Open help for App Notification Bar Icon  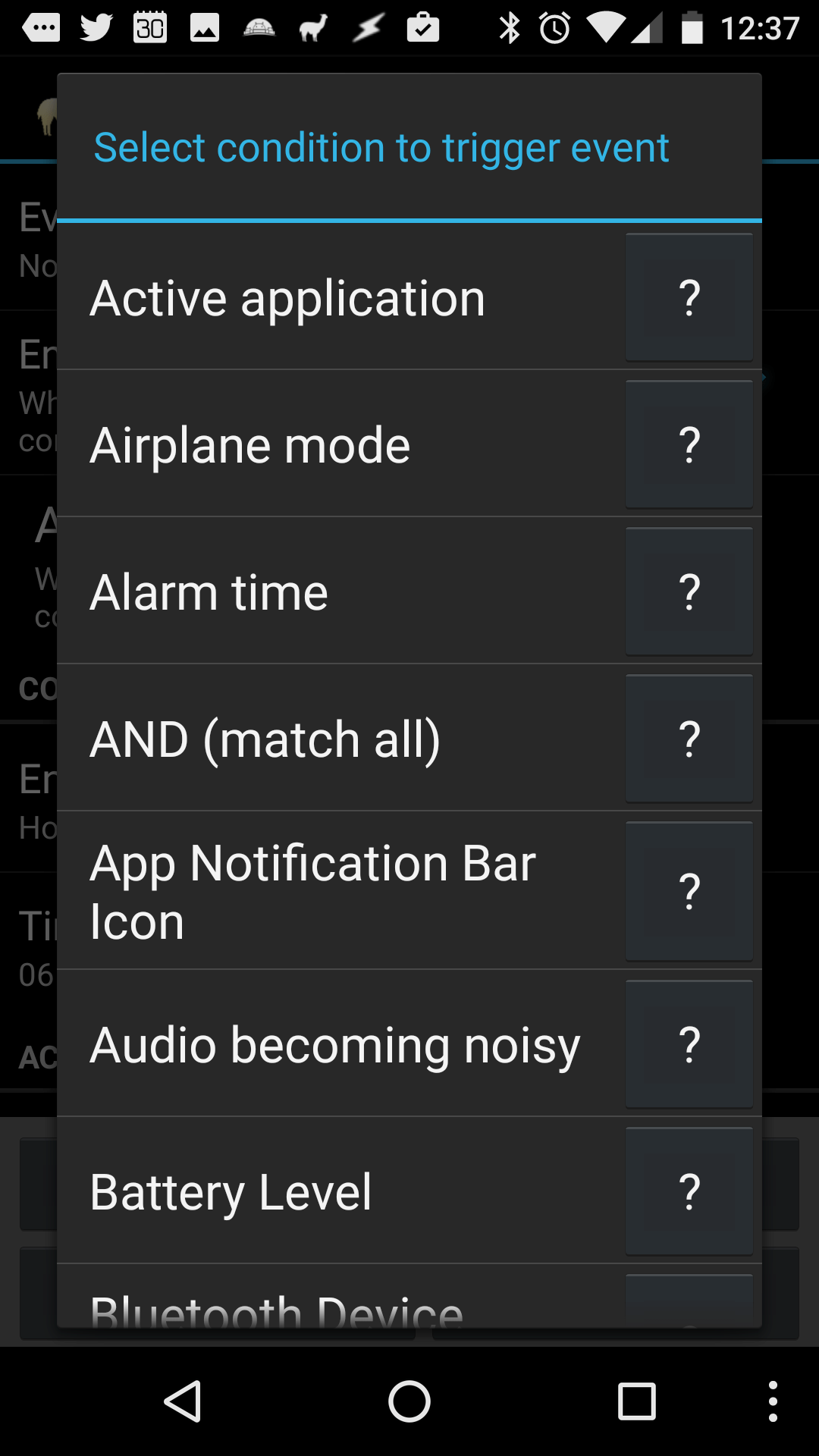[689, 891]
